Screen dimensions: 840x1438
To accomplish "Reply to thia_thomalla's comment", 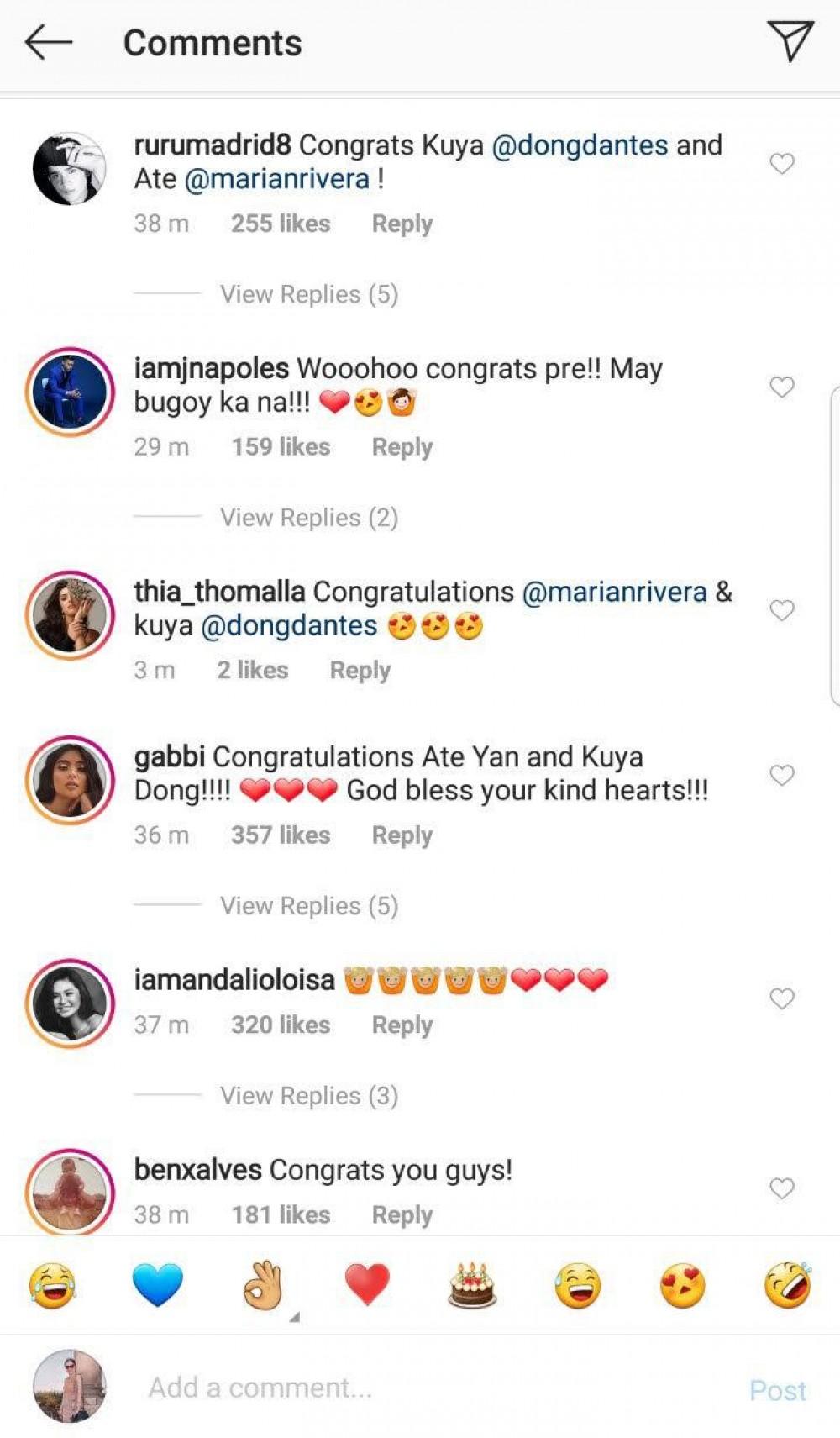I will click(x=360, y=671).
